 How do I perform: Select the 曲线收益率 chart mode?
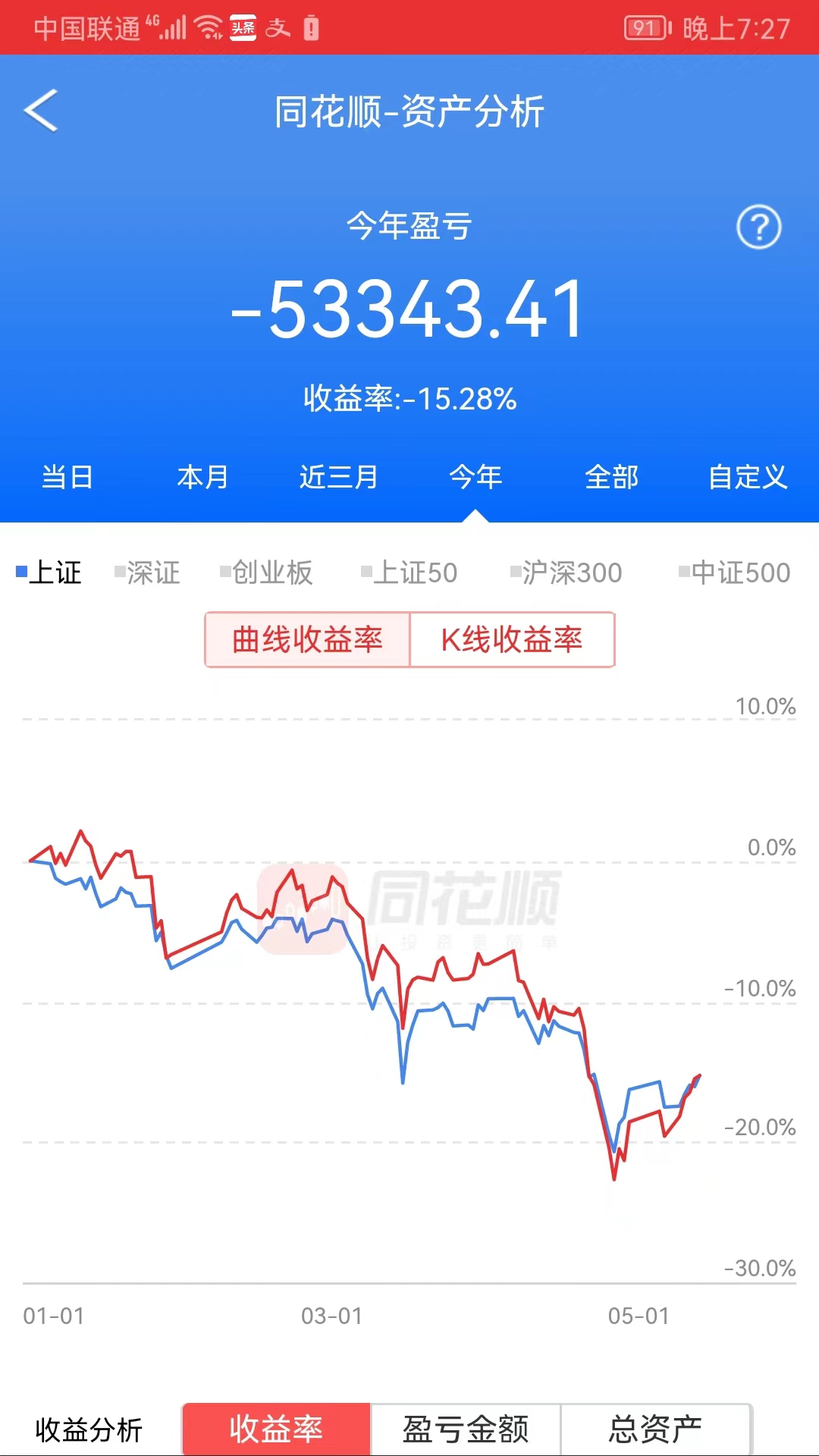click(x=307, y=640)
